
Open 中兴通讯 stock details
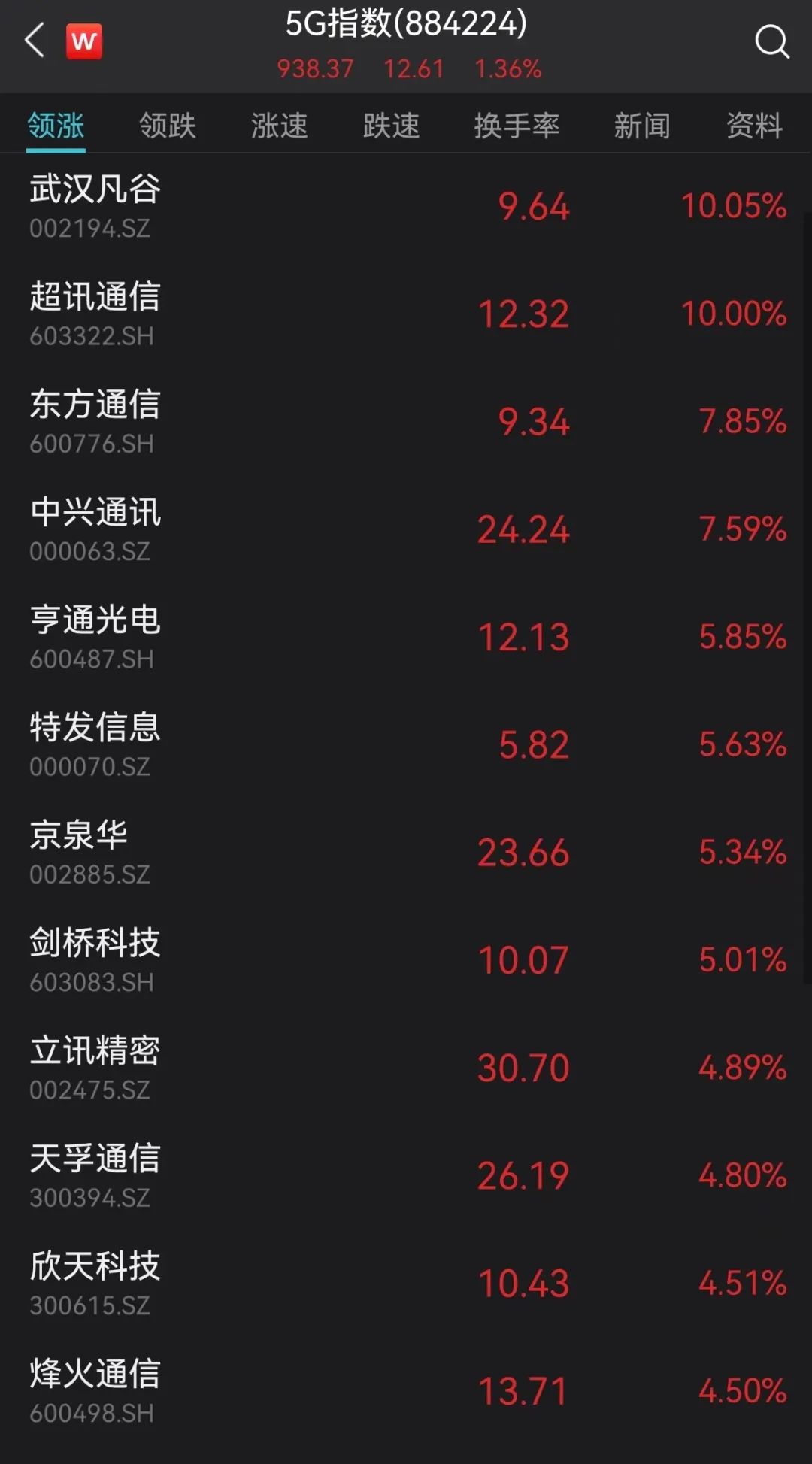pyautogui.click(x=95, y=515)
